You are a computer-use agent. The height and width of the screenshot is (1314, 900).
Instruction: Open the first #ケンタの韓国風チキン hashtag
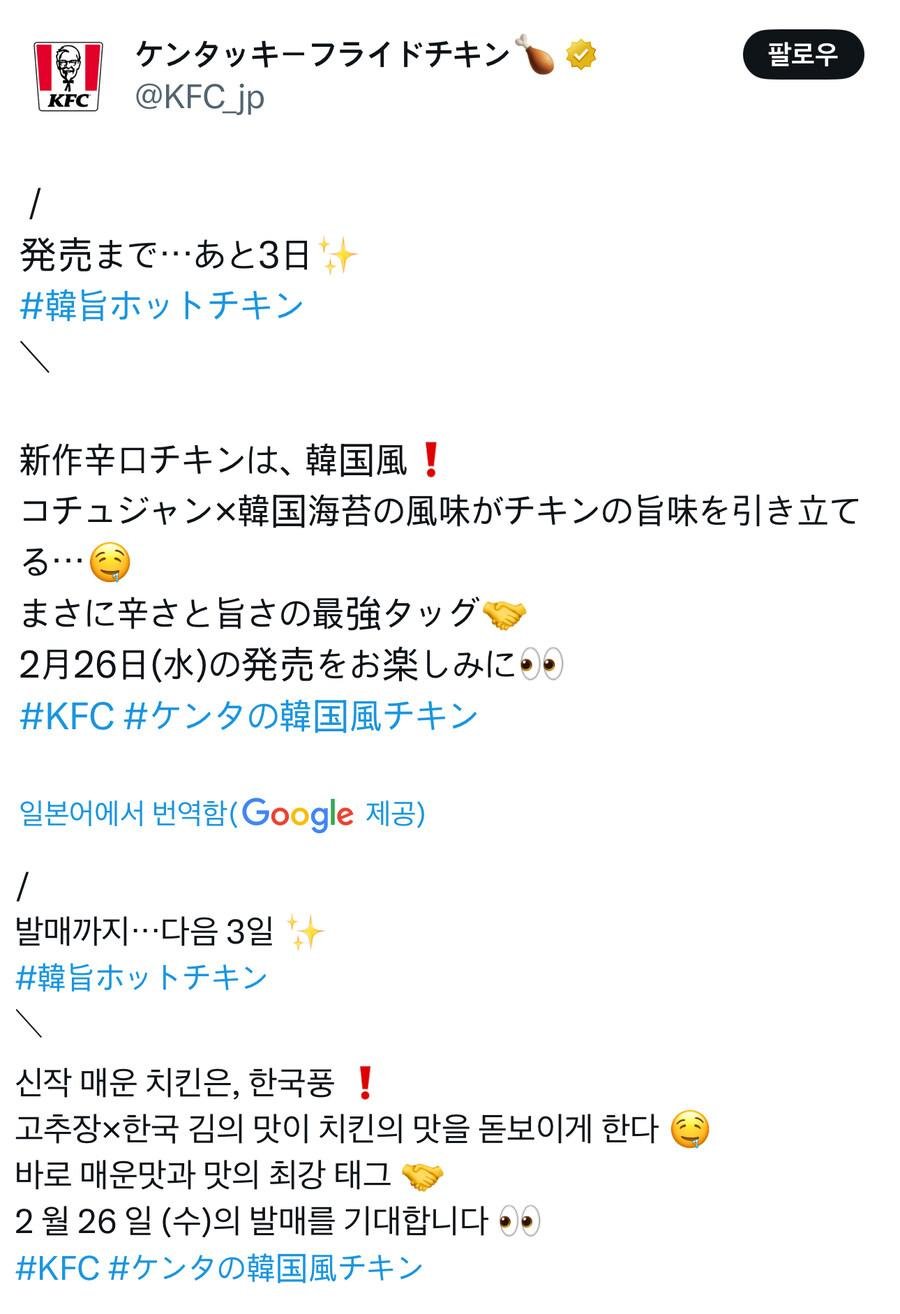pyautogui.click(x=301, y=716)
